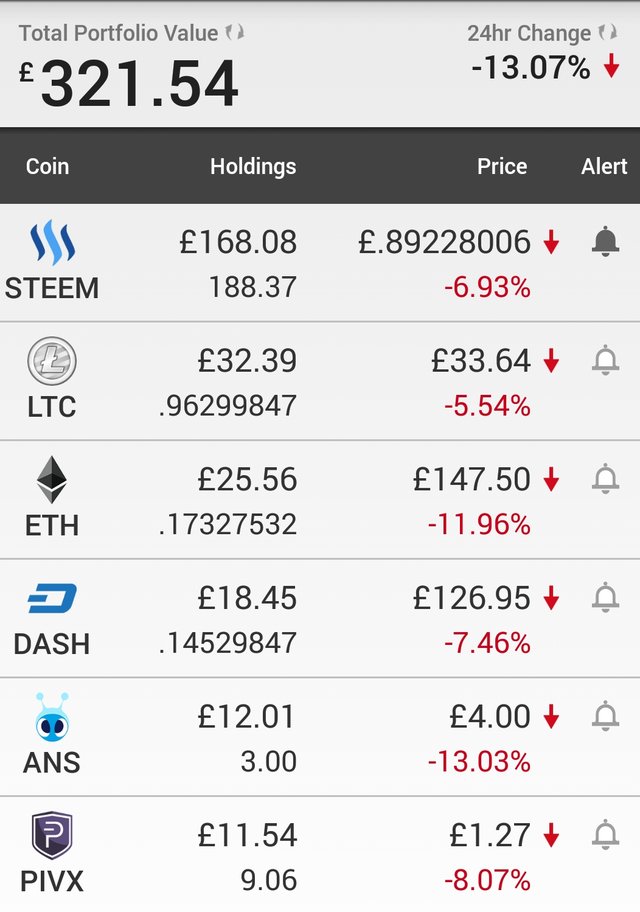The height and width of the screenshot is (912, 640).
Task: Set a price alert for LTC
Action: coord(605,360)
